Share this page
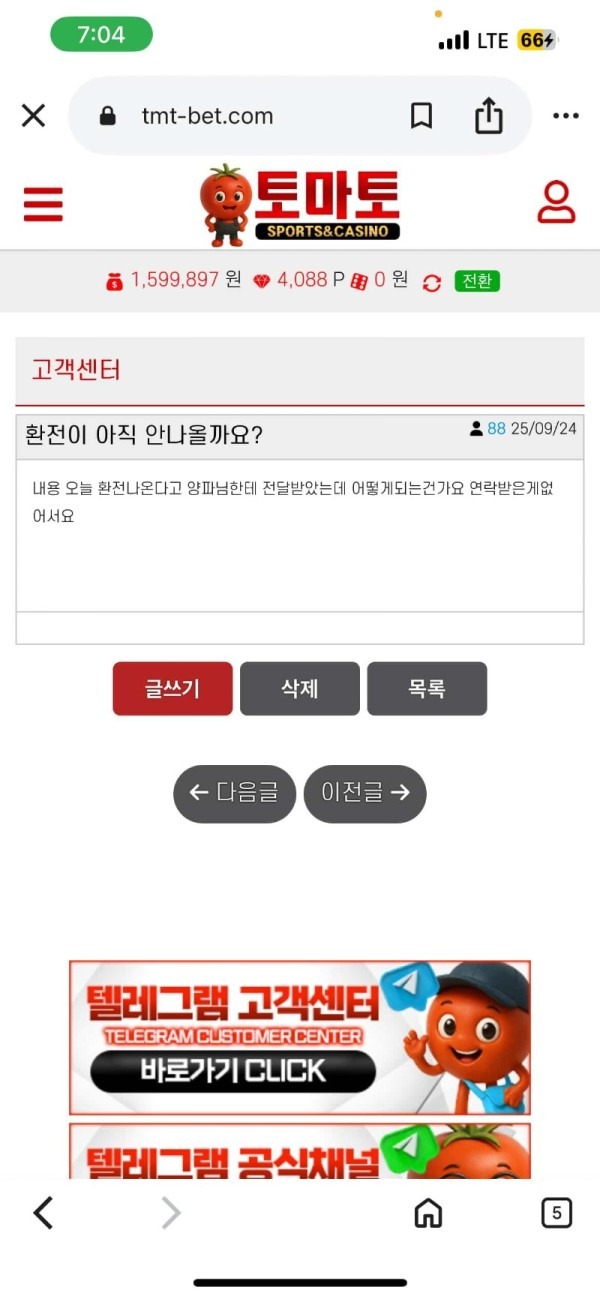600x1299 pixels. coord(488,116)
